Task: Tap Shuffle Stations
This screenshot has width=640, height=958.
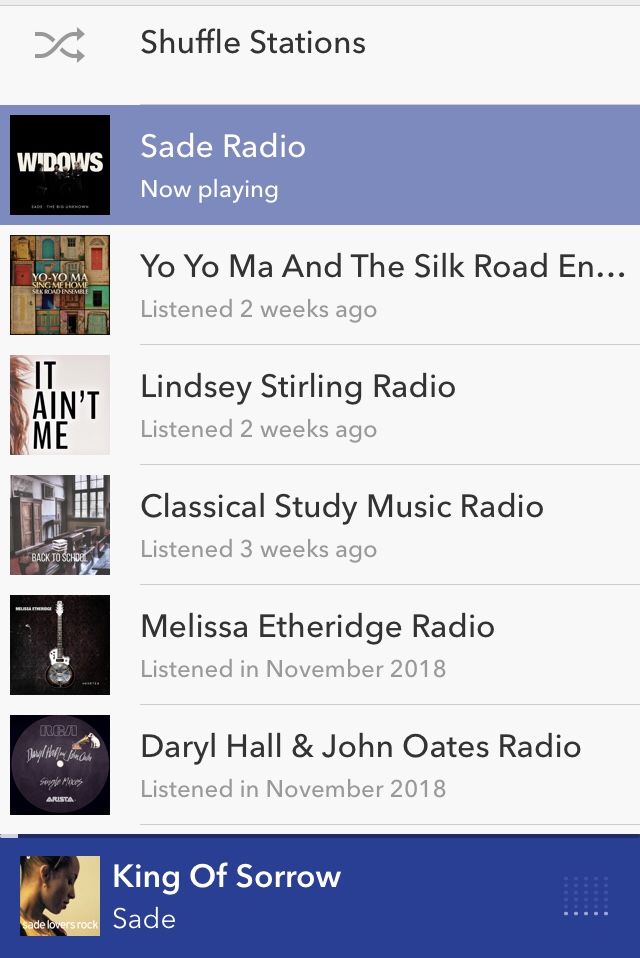Action: pos(252,44)
